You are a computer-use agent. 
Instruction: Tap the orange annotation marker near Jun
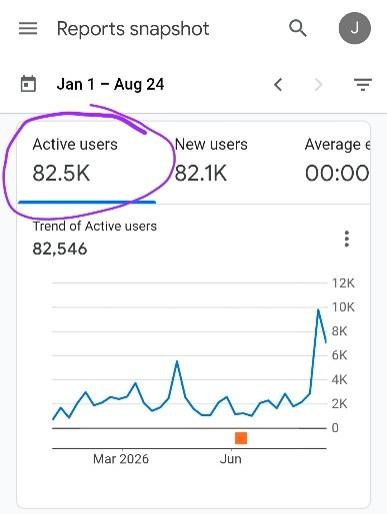tap(241, 438)
